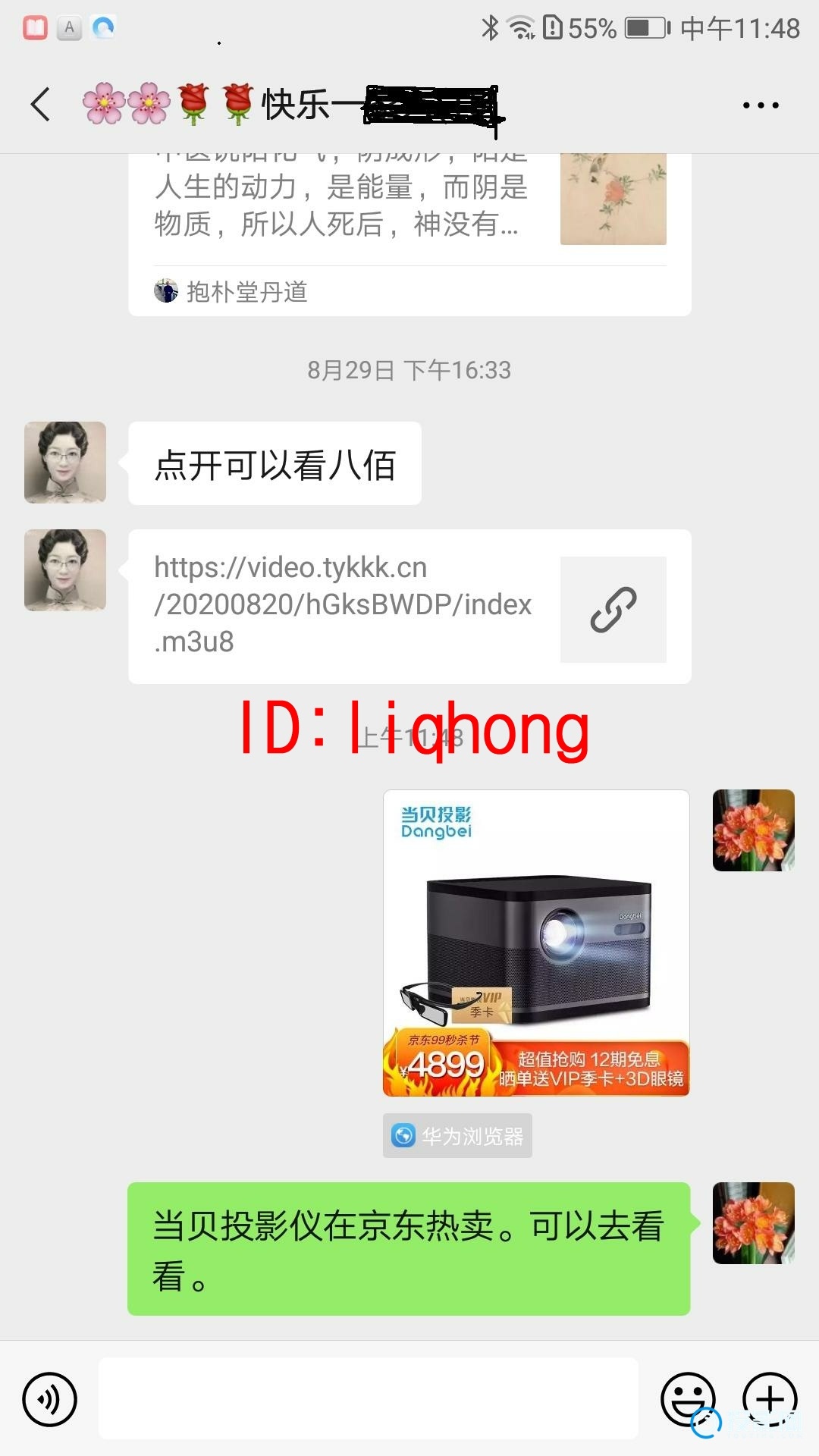Screen dimensions: 819x1456
Task: Open profile of sender of 点开可以看八佰
Action: point(65,463)
